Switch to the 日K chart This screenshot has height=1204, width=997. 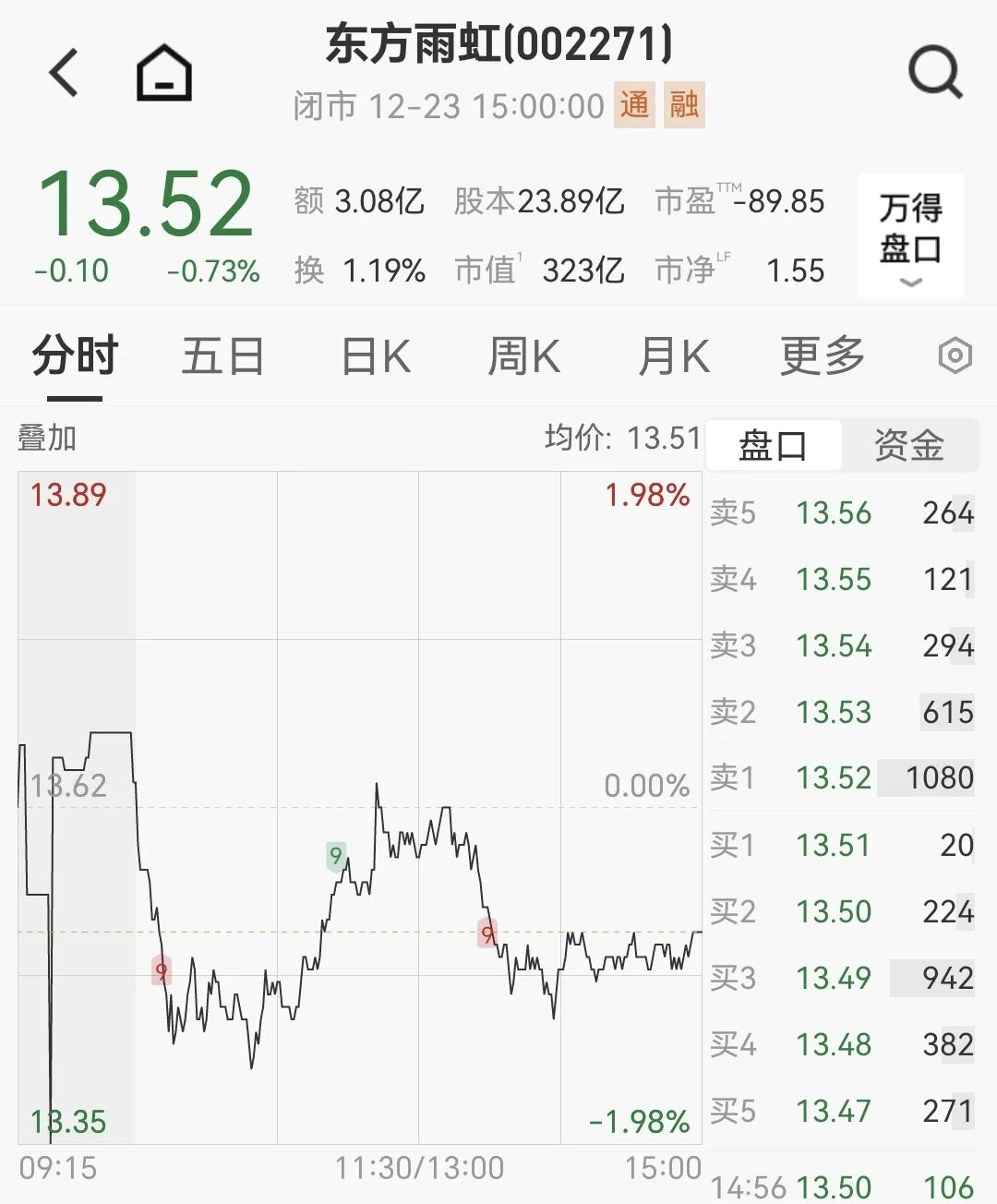[376, 356]
